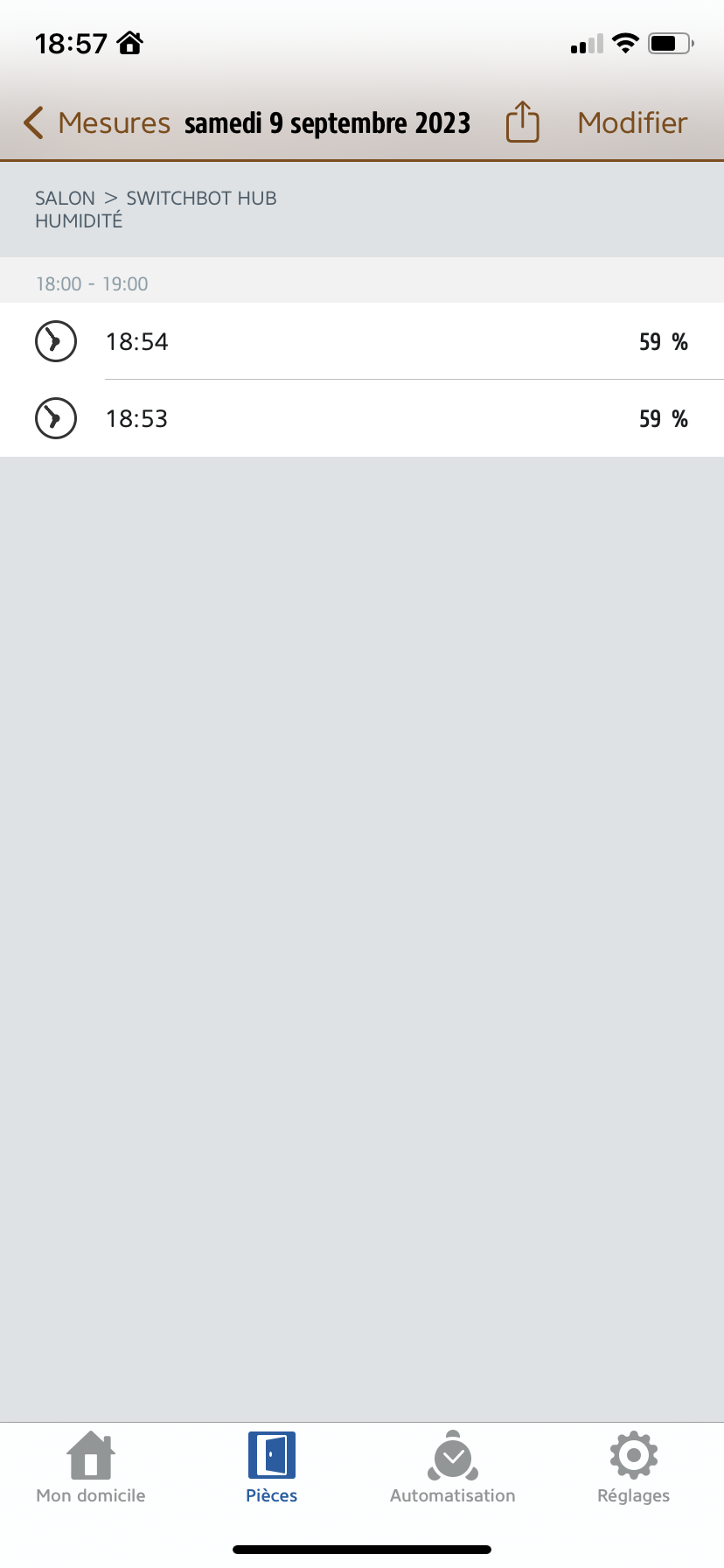Open the Automatisation tab
This screenshot has width=724, height=1568.
(452, 1468)
